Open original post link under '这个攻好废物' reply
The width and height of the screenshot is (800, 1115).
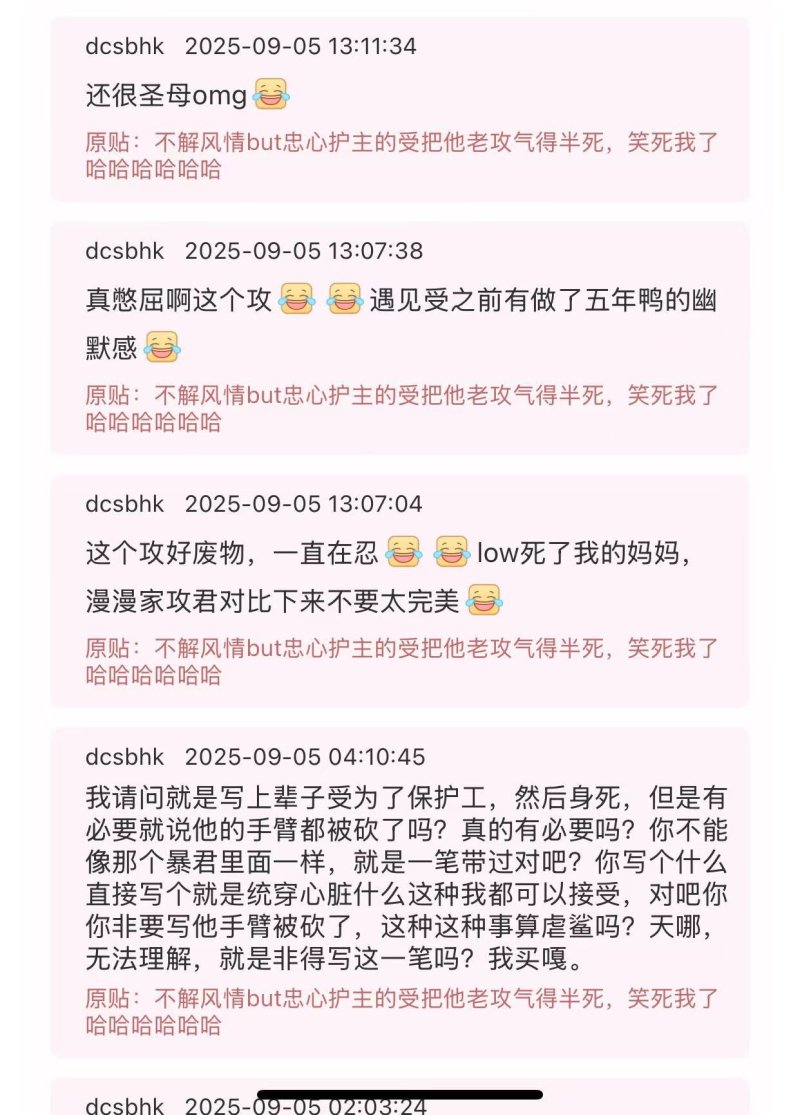400,661
